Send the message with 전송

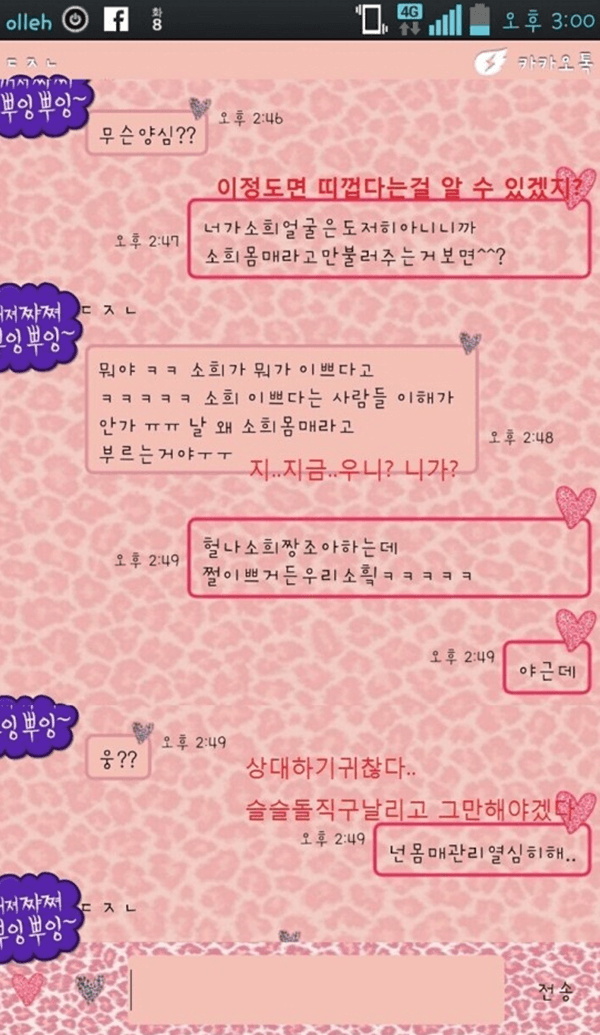[x=555, y=991]
